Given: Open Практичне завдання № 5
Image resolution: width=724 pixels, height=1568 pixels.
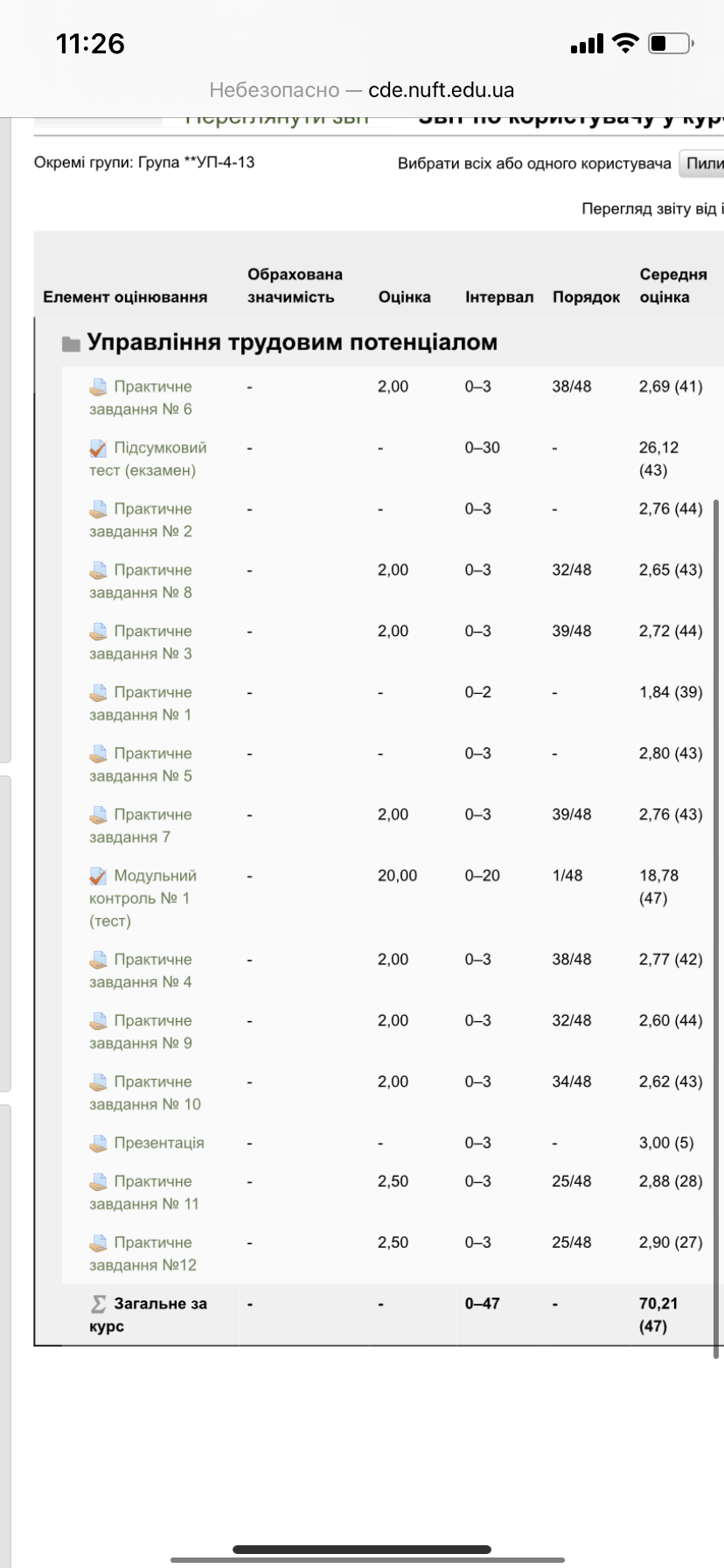Looking at the screenshot, I should pos(152,755).
